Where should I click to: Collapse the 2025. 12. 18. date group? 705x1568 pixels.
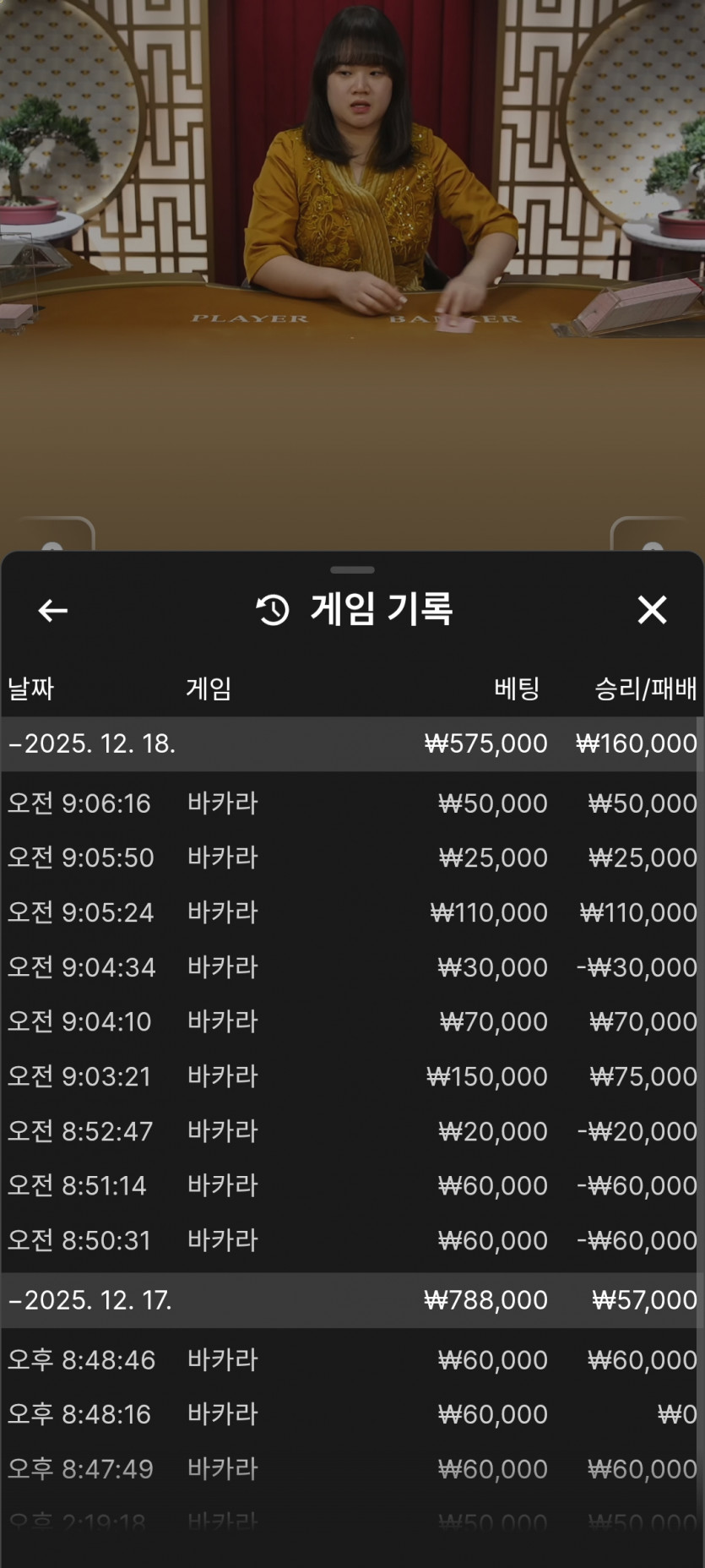click(x=93, y=743)
